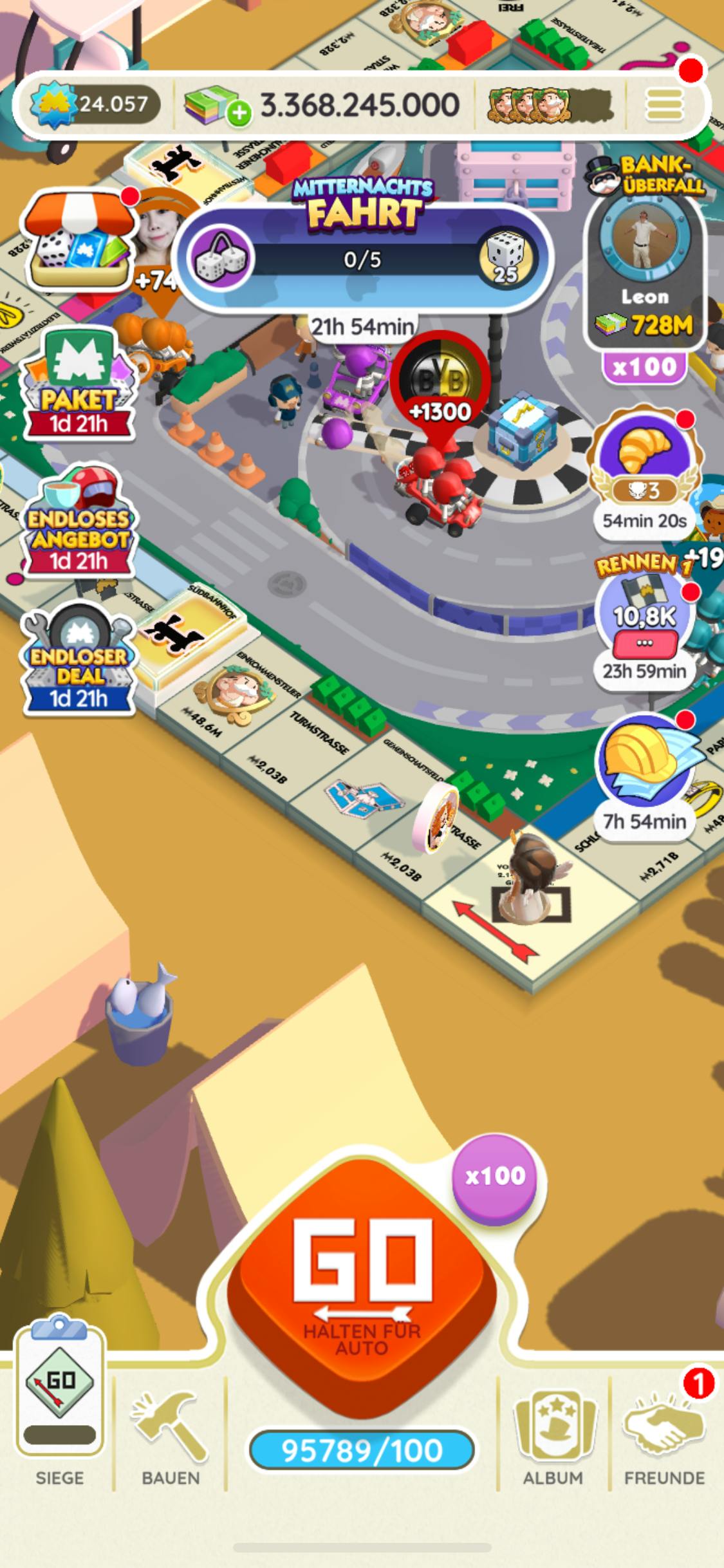This screenshot has height=1568, width=724.
Task: Open the sticker tokens display in top bar
Action: 547,105
